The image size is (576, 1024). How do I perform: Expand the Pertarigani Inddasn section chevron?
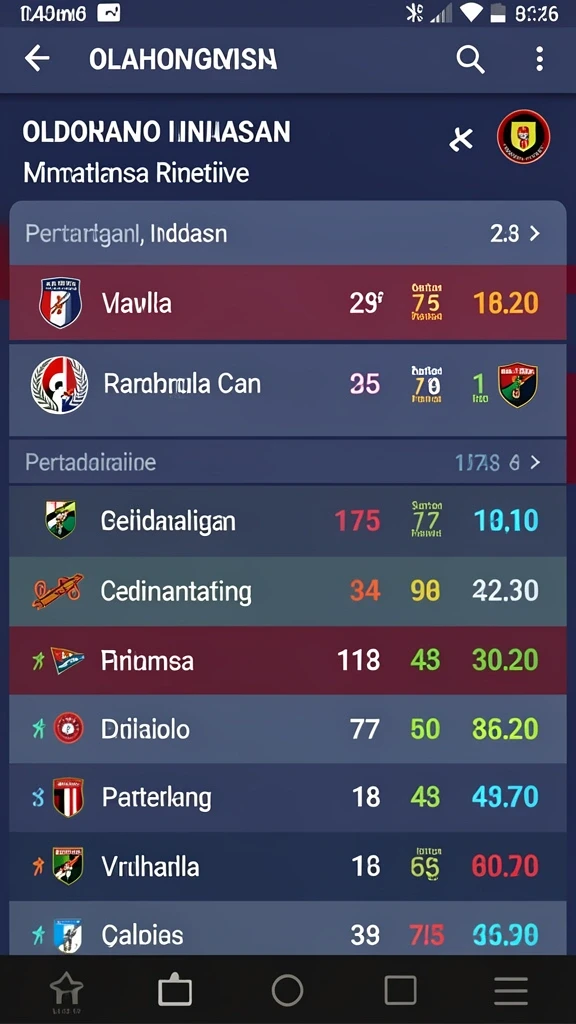point(535,233)
